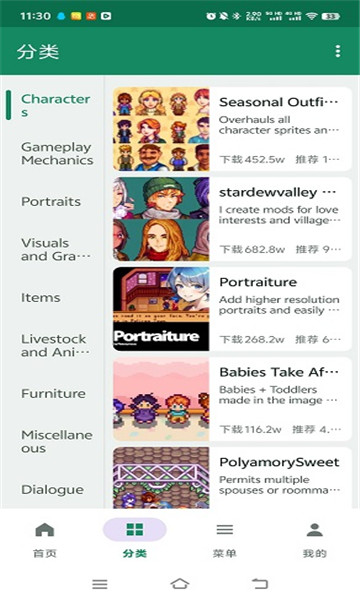Tap the system home button

[x=180, y=584]
